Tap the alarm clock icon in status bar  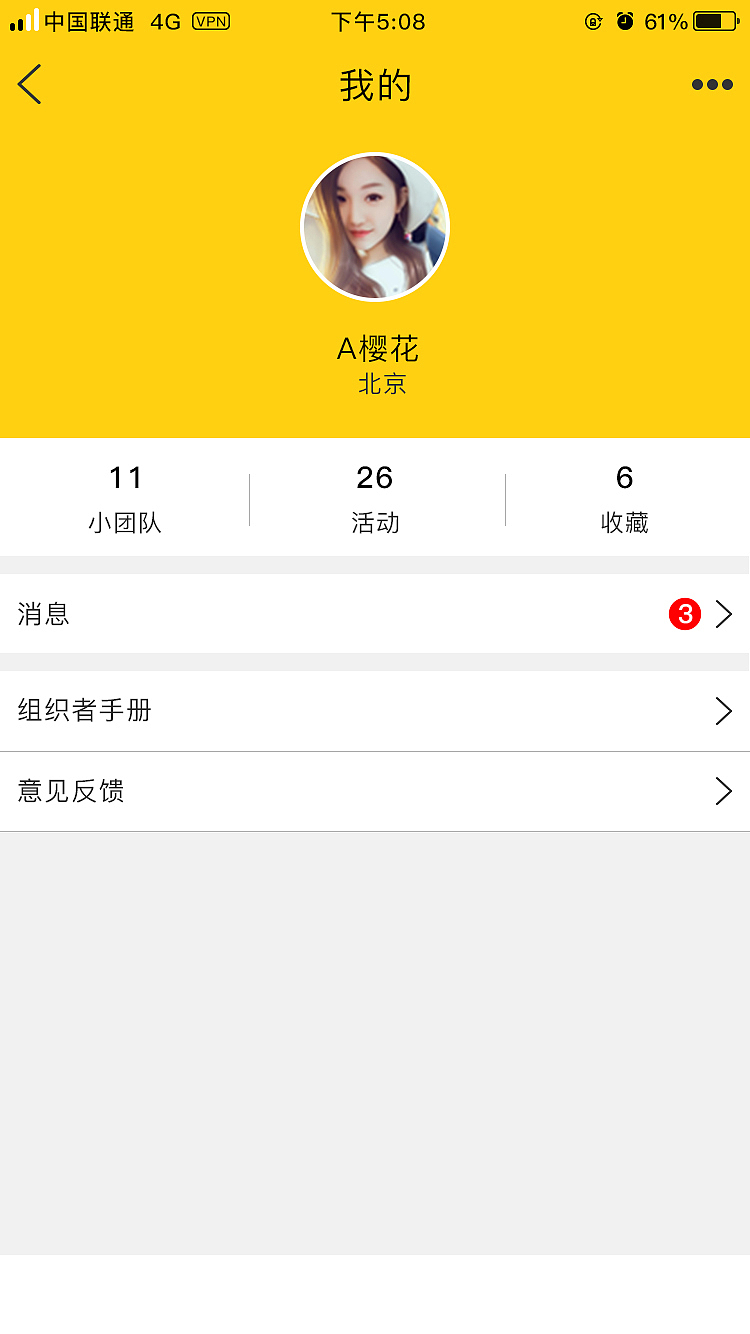(625, 21)
